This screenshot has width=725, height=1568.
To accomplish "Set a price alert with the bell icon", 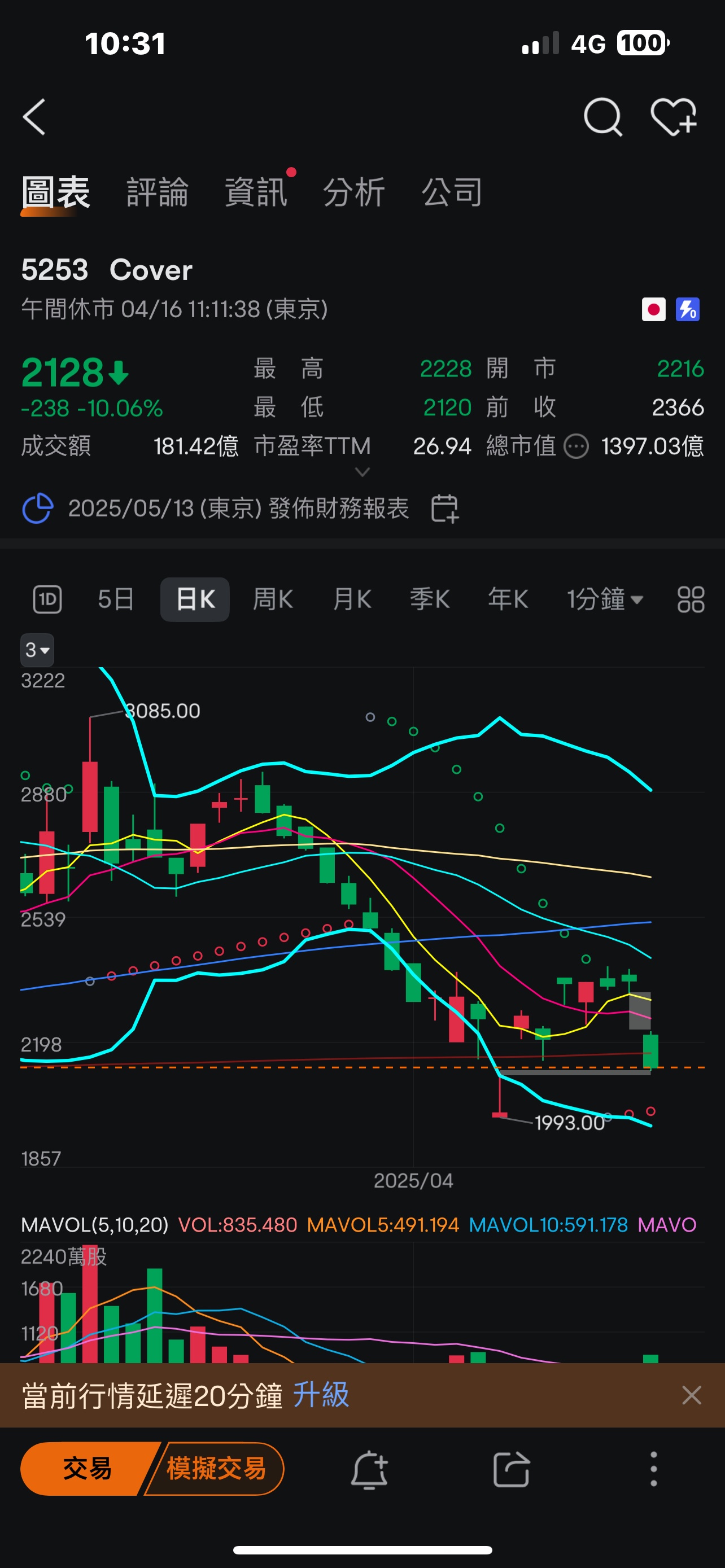I will 369,1469.
